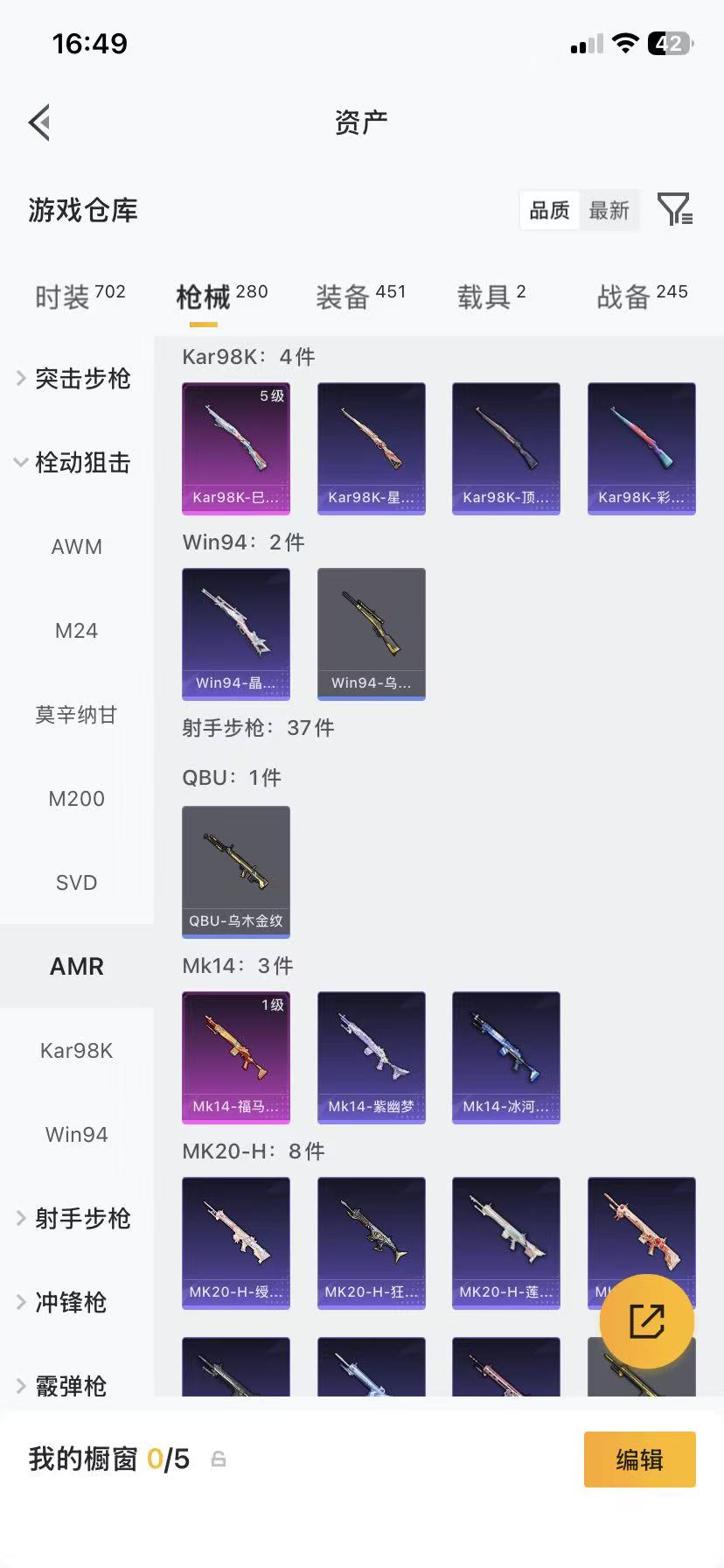This screenshot has height=1568, width=724.
Task: Select AWM in the side list
Action: (77, 547)
